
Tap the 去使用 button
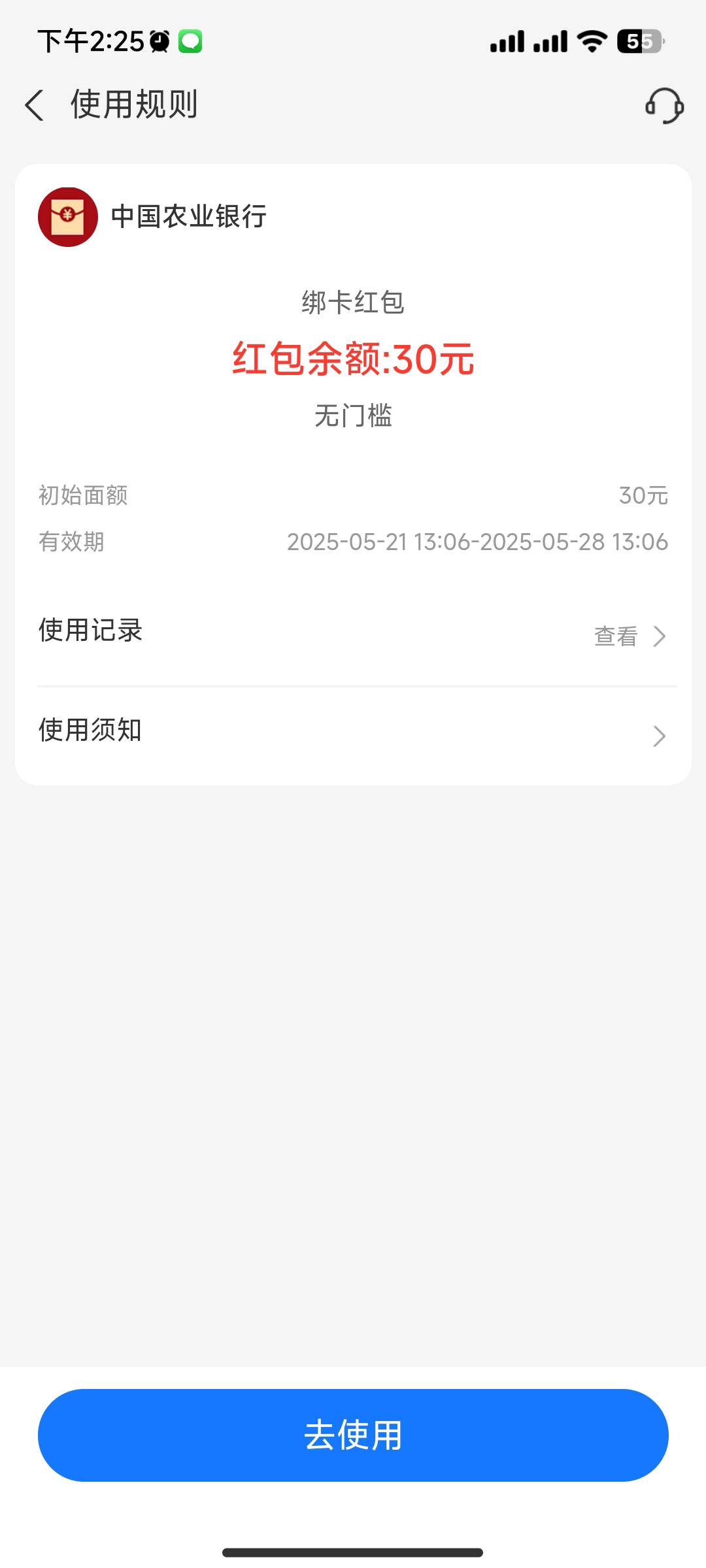pos(353,1435)
